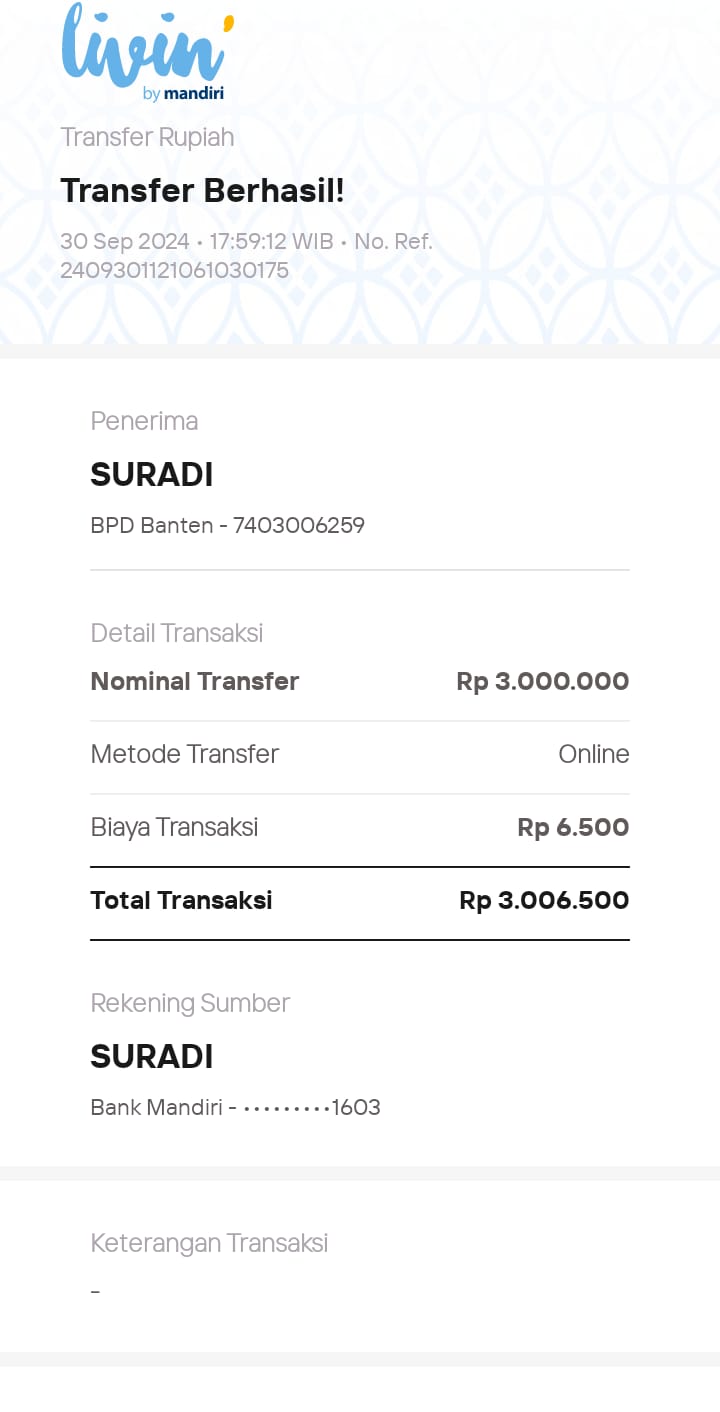Tap the Penerima section header
Viewport: 720px width, 1412px height.
(x=144, y=421)
